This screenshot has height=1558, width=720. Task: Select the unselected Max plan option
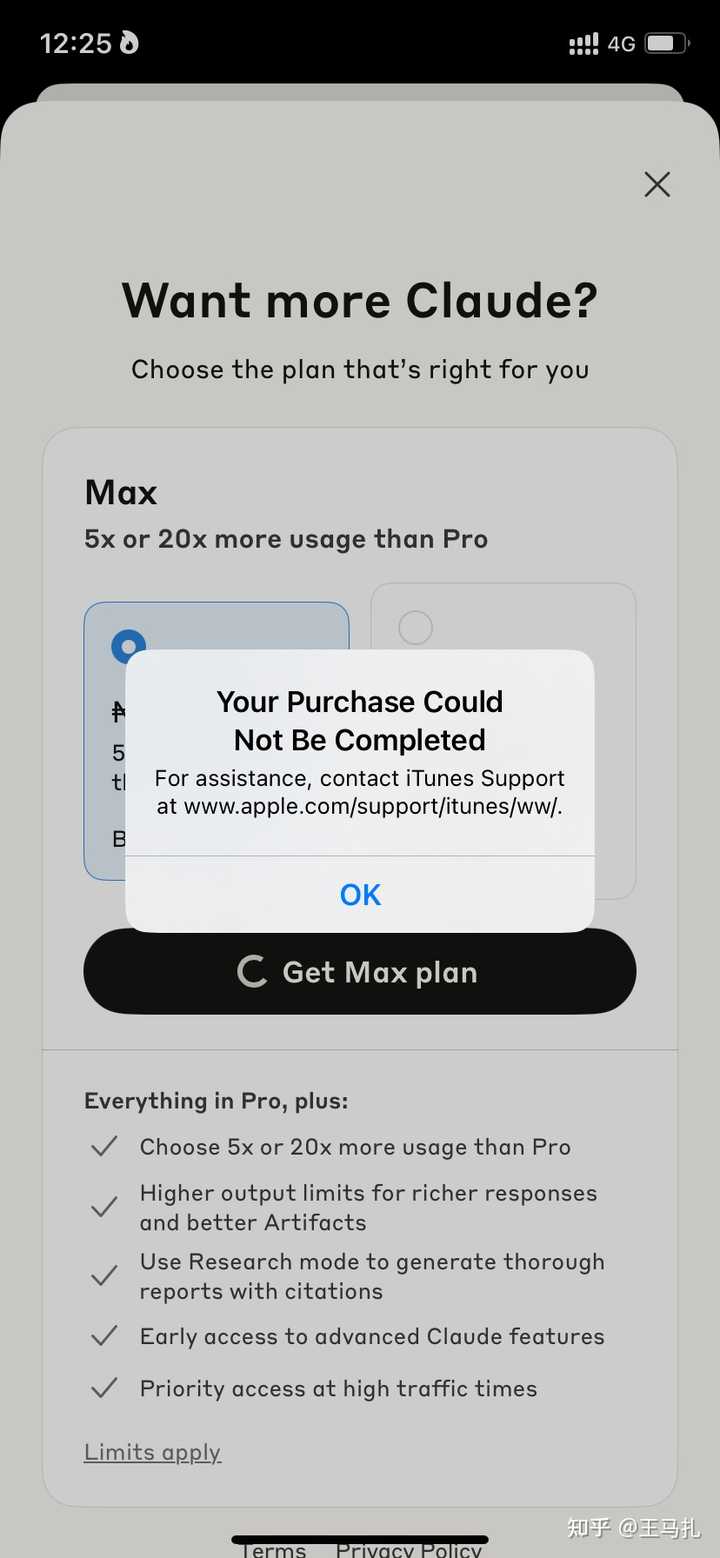(415, 628)
